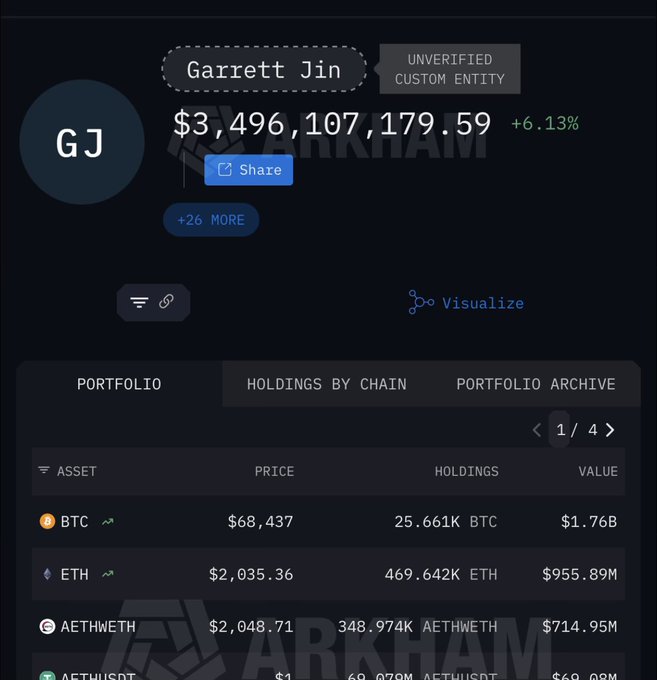Open the Visualize view

click(x=466, y=303)
